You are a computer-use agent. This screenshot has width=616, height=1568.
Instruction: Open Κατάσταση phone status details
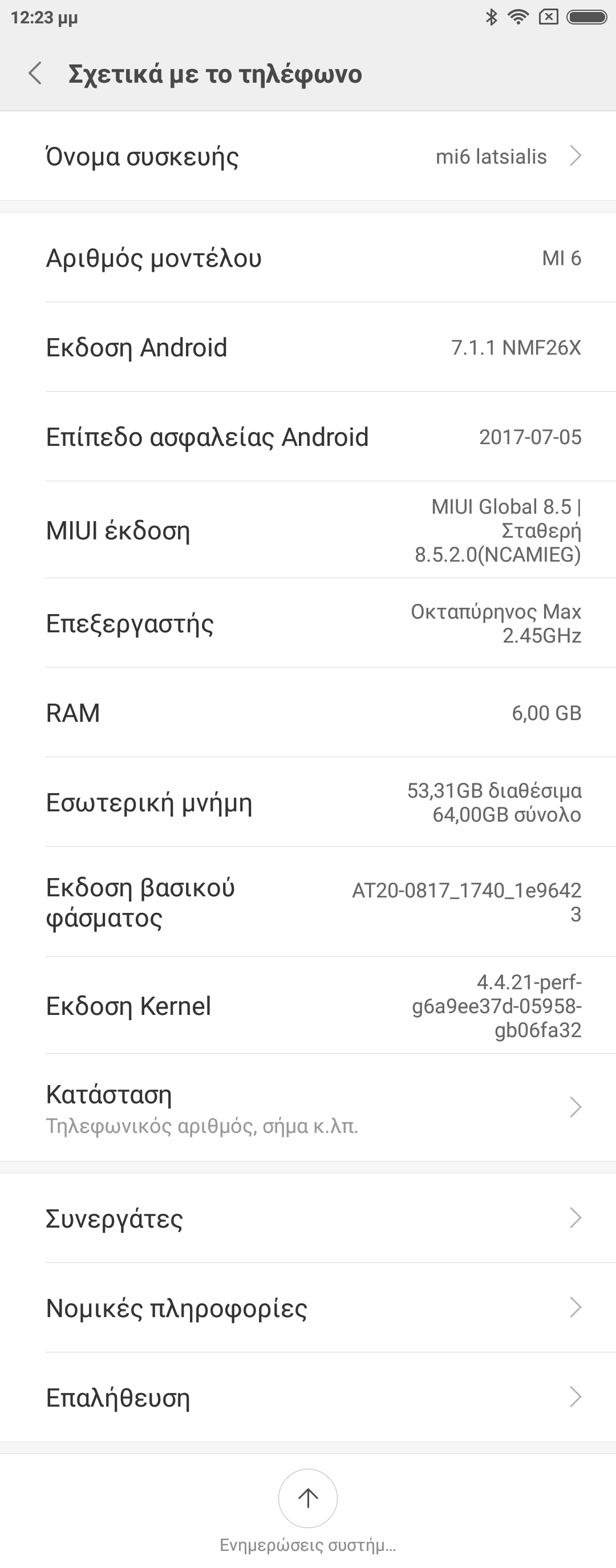(x=308, y=1108)
